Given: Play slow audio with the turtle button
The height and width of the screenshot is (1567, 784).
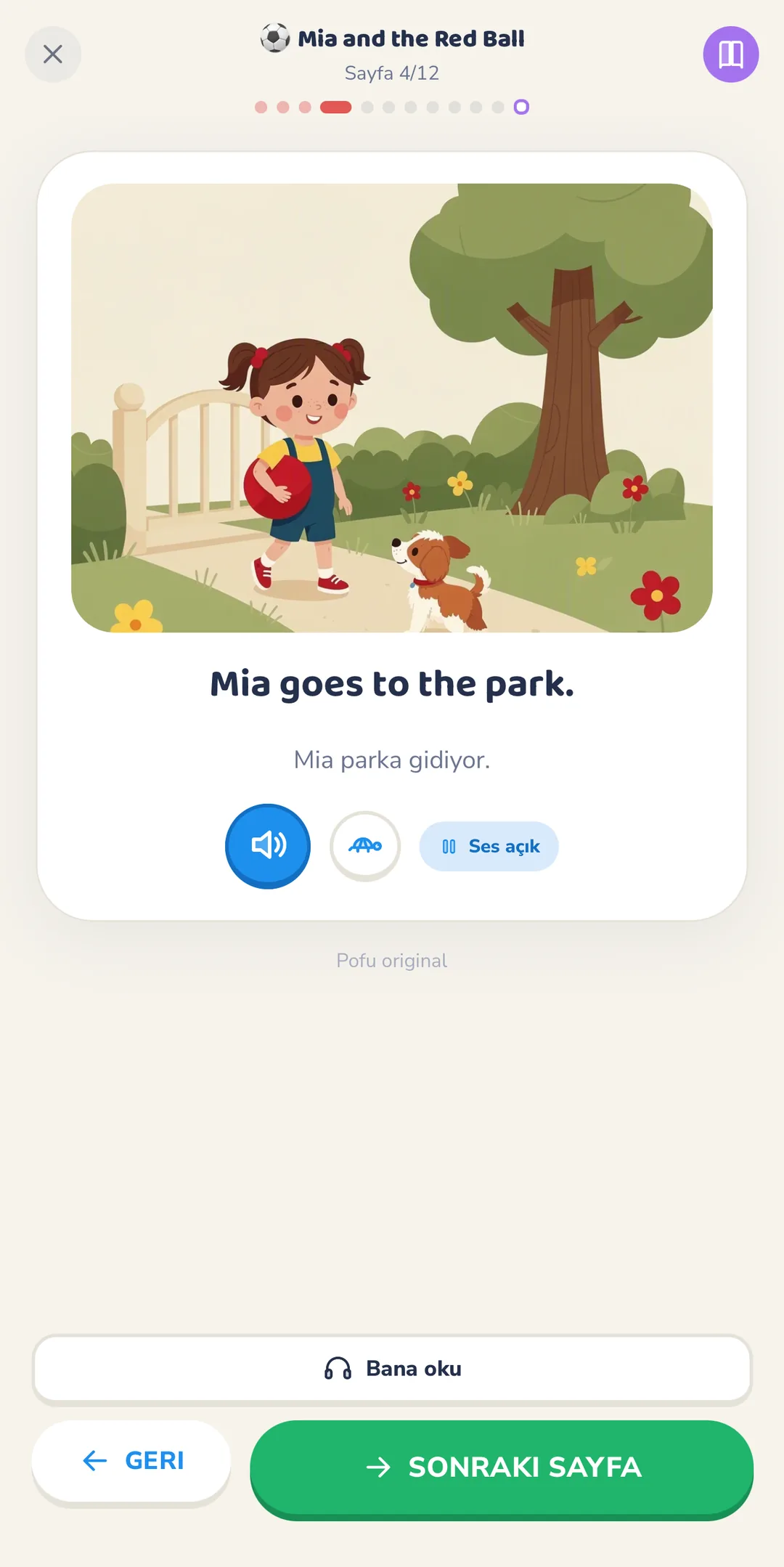Looking at the screenshot, I should point(365,846).
